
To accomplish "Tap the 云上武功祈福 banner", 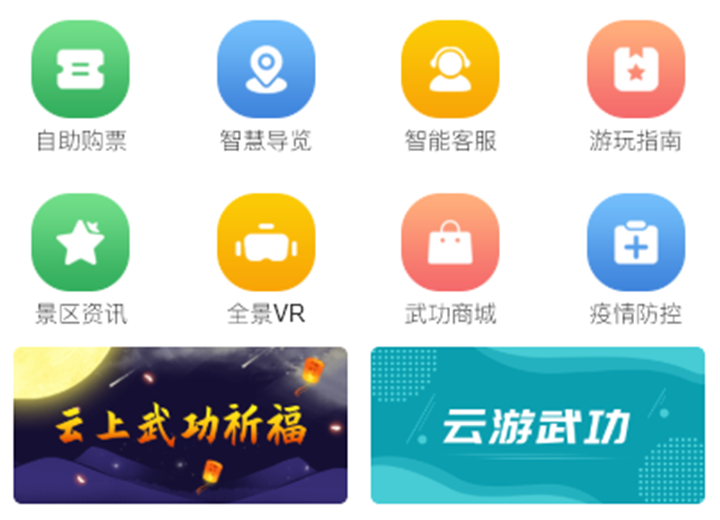I will coord(181,425).
